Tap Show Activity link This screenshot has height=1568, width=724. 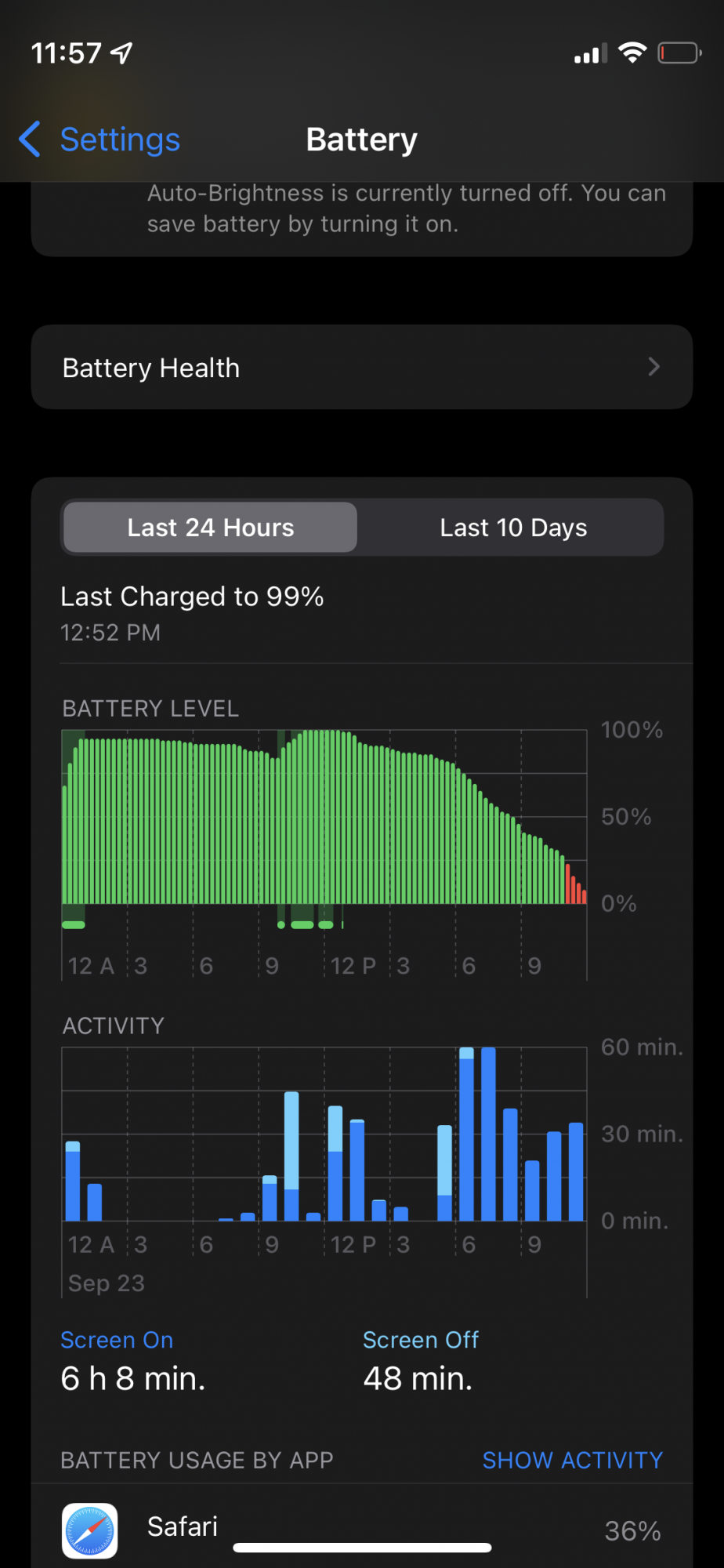pos(572,1460)
